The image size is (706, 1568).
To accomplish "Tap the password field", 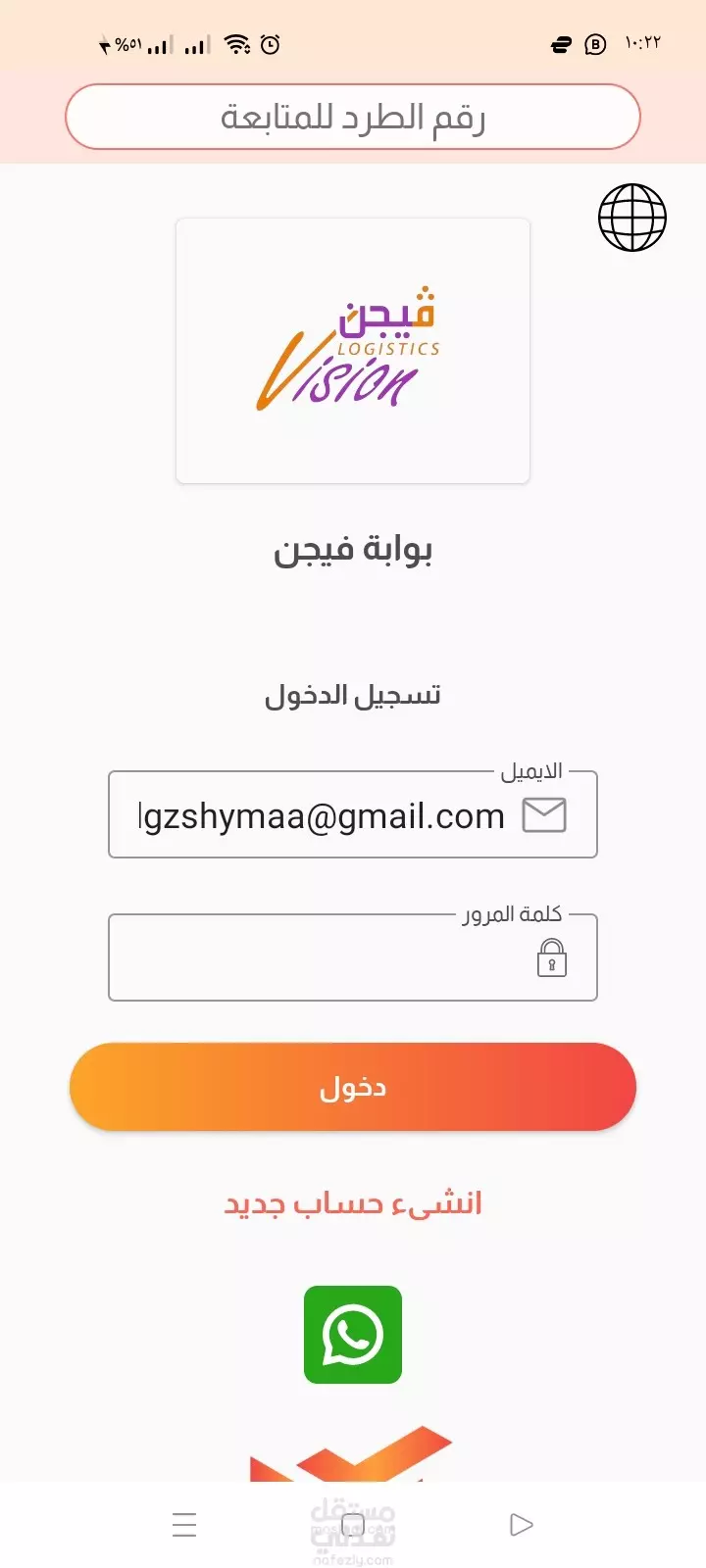I will pos(353,957).
